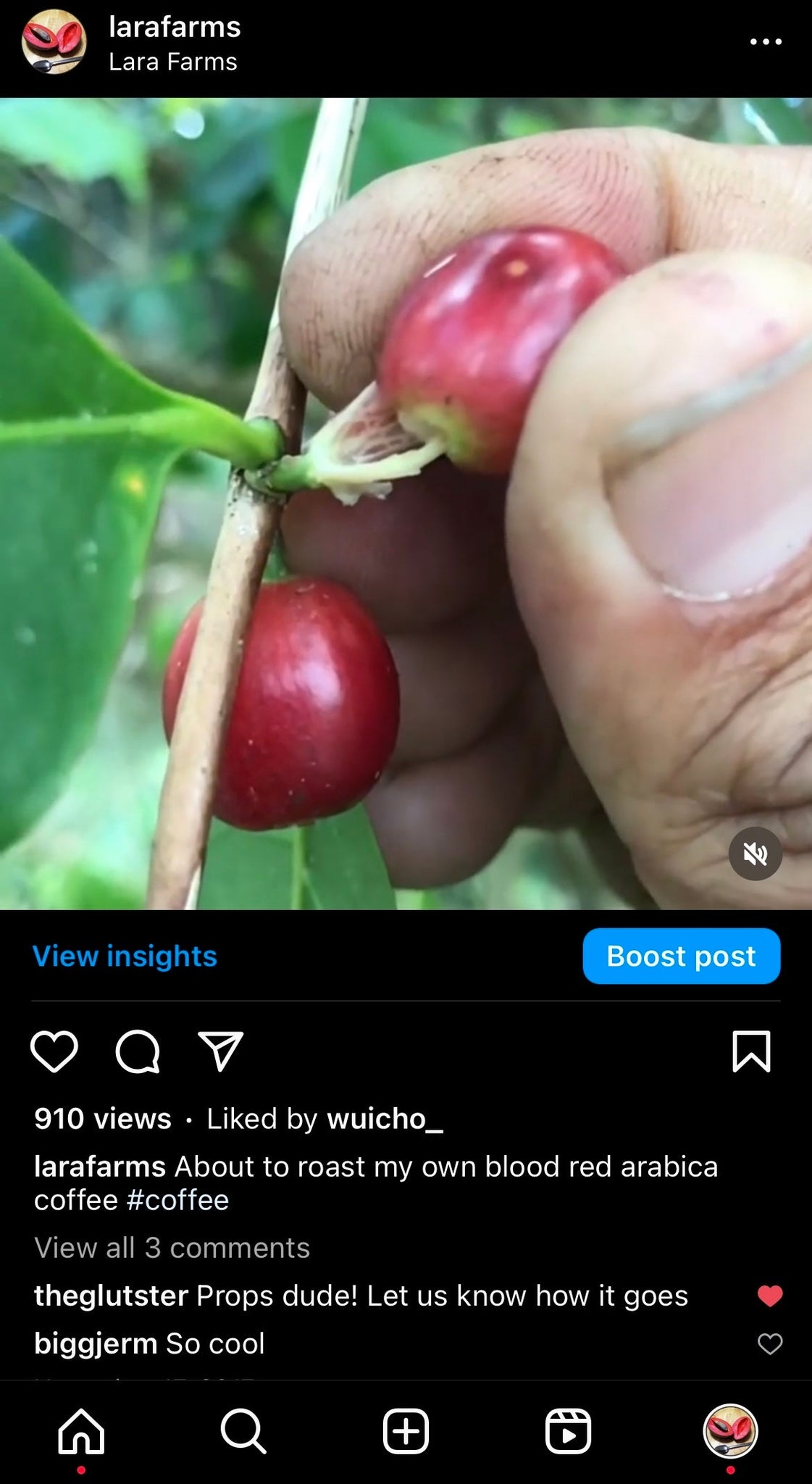Open wuicho_ profile from likes
Viewport: 812px width, 1484px height.
click(x=385, y=1119)
